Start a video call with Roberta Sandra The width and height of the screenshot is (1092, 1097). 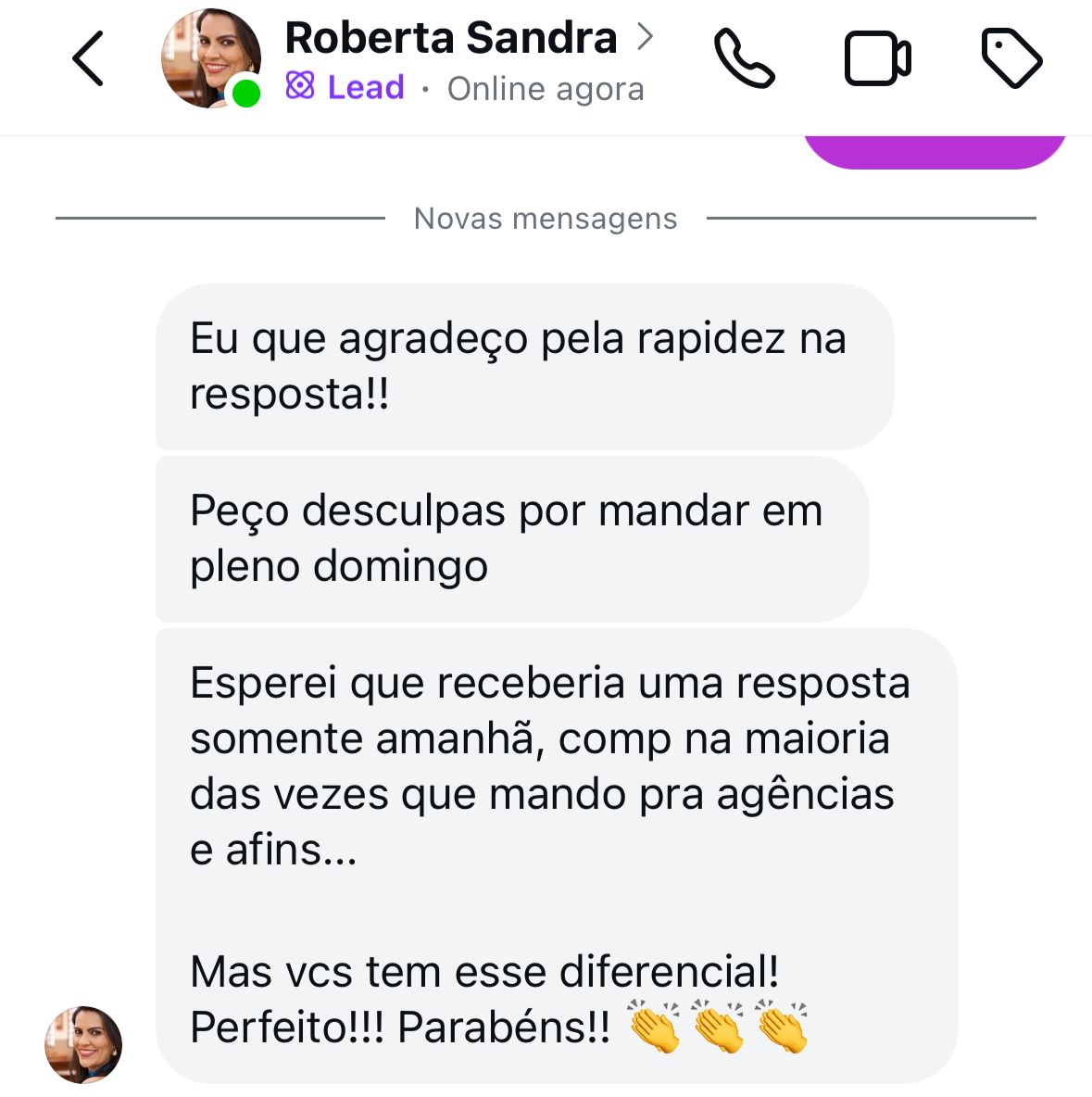878,57
